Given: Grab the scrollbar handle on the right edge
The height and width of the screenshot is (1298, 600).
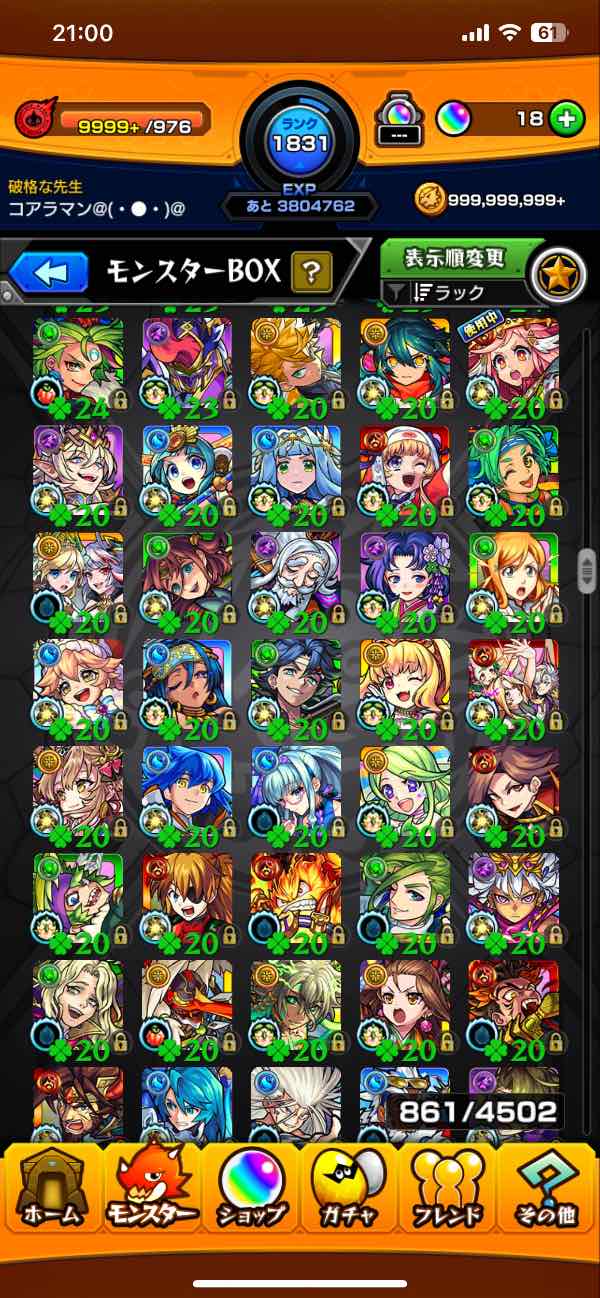Looking at the screenshot, I should click(587, 570).
